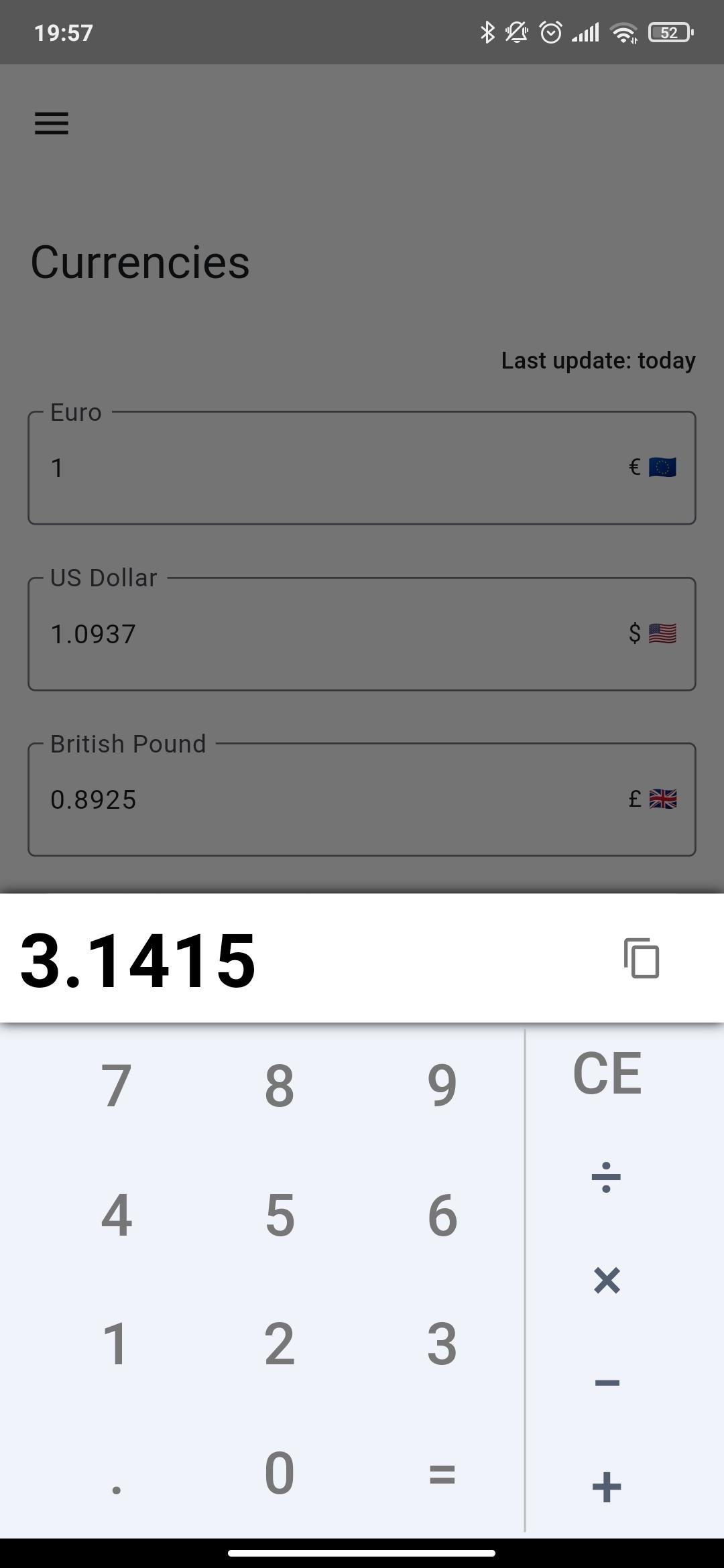
Task: Open the navigation drawer menu
Action: tap(52, 123)
